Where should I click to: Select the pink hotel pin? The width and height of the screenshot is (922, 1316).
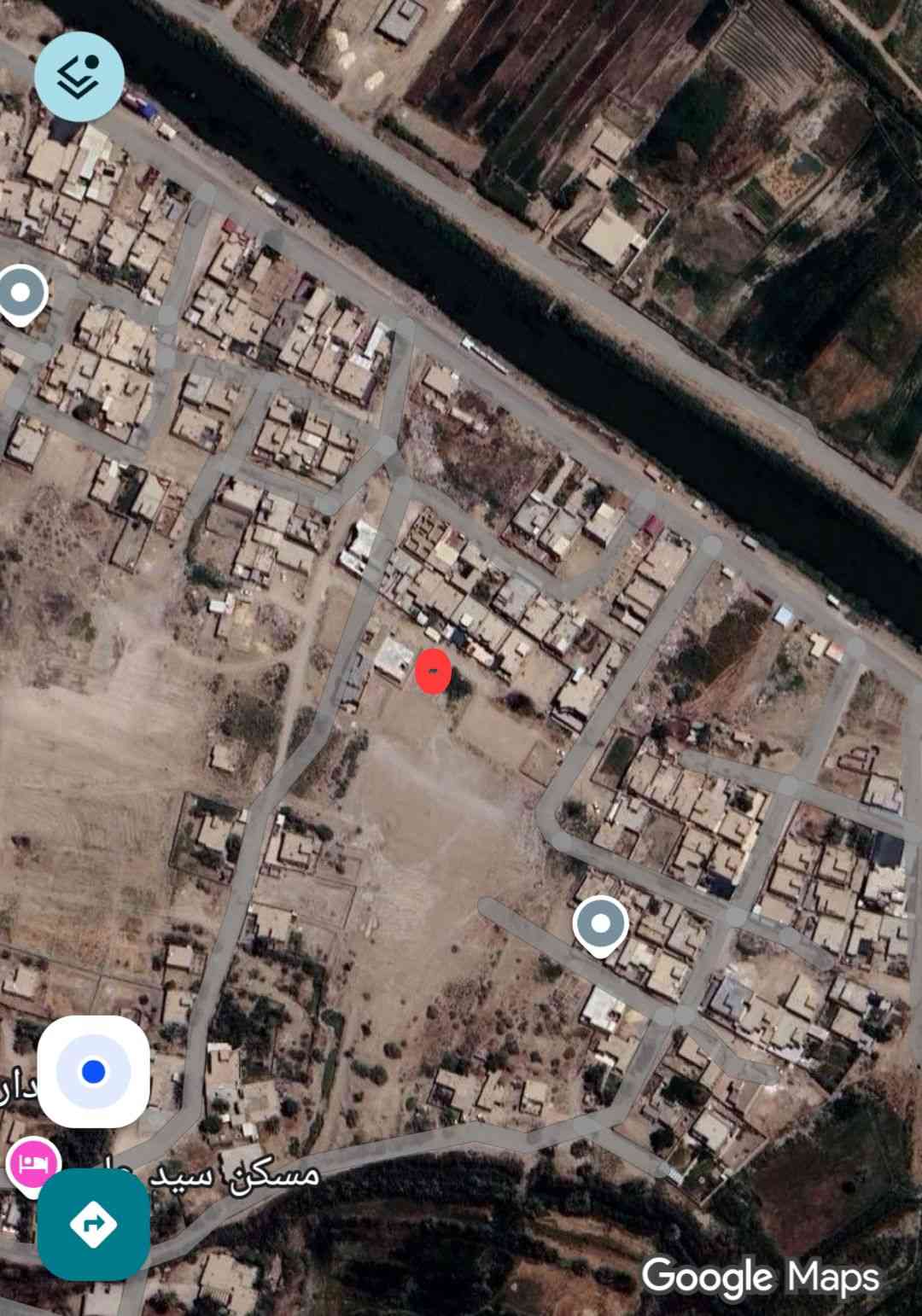pyautogui.click(x=33, y=1163)
